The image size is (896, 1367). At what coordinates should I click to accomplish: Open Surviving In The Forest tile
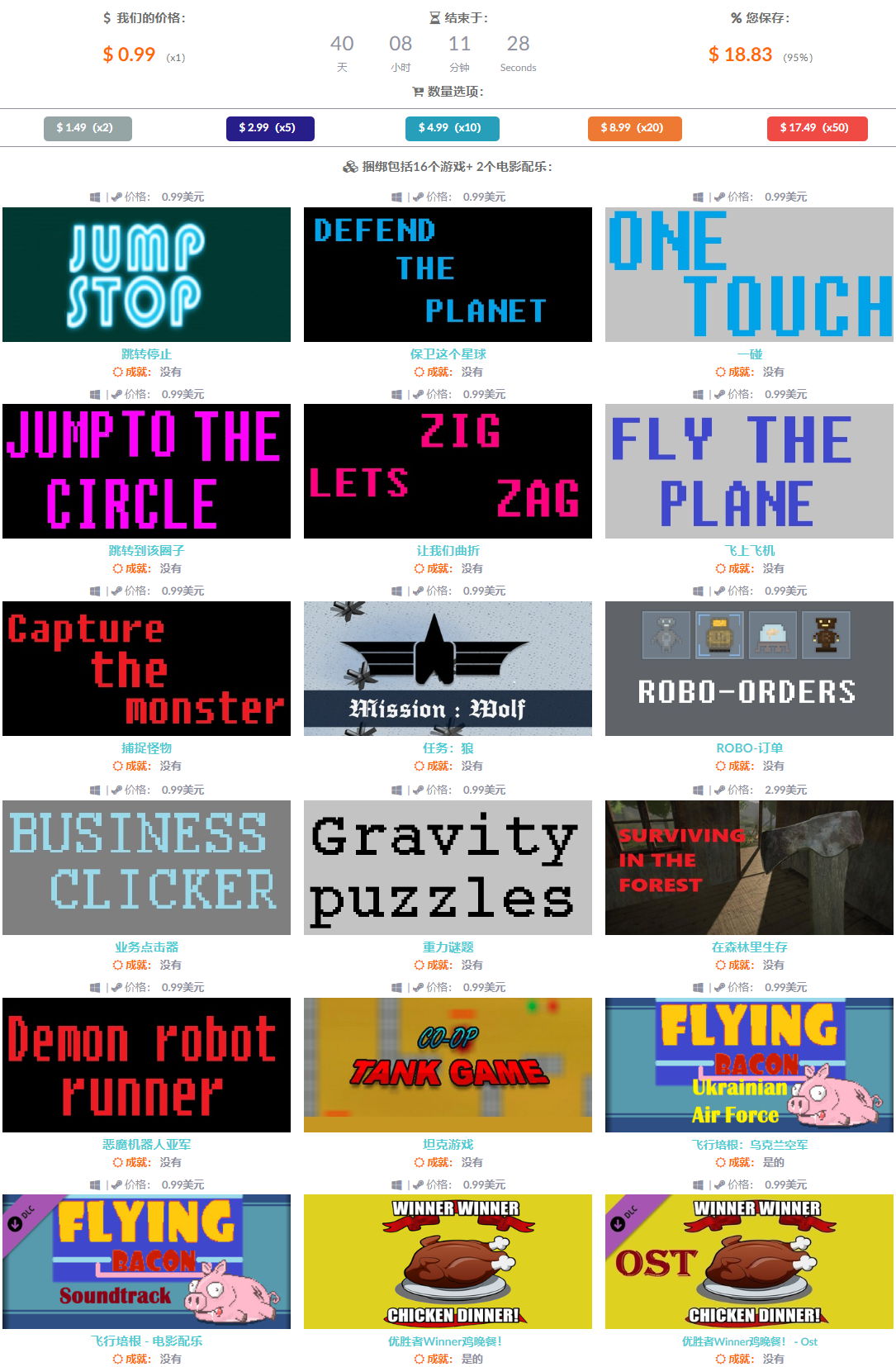point(749,867)
